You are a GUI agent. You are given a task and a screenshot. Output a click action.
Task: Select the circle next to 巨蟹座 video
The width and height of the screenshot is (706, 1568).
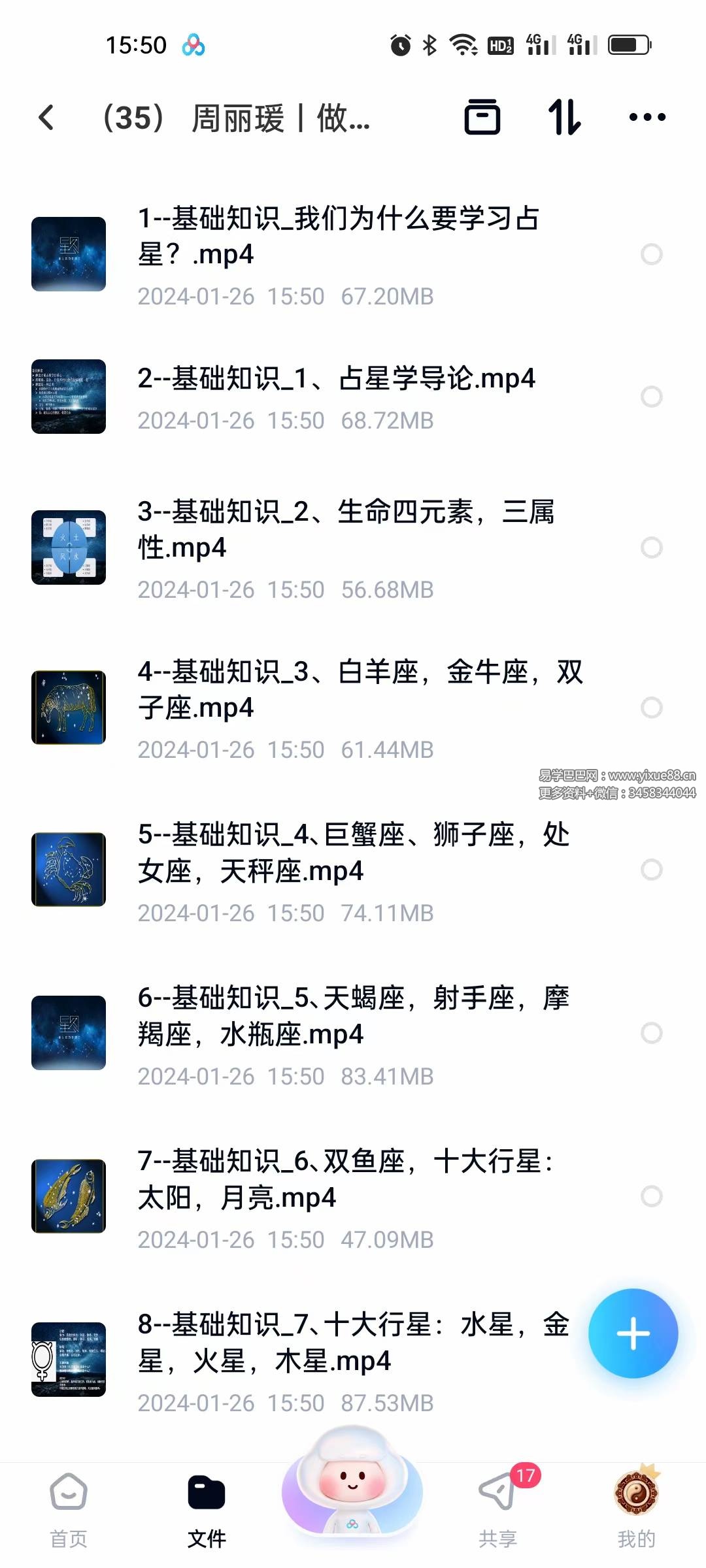click(x=652, y=869)
